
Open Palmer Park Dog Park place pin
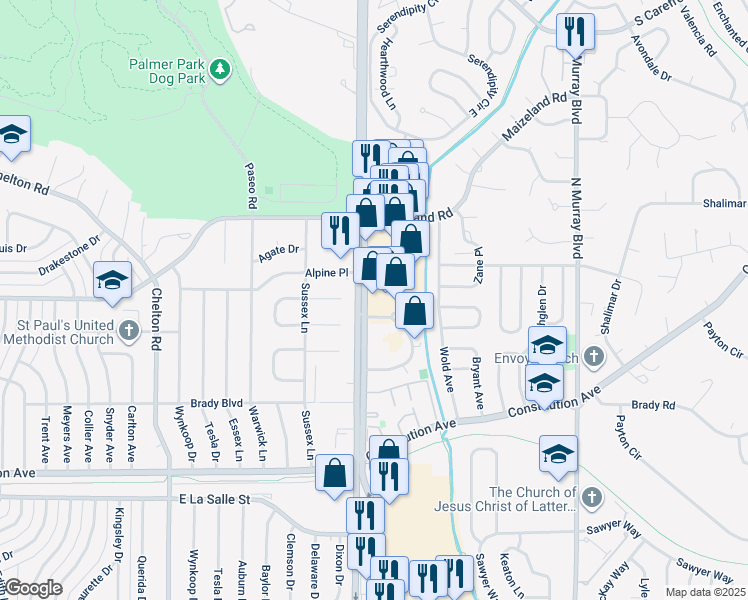[x=220, y=70]
